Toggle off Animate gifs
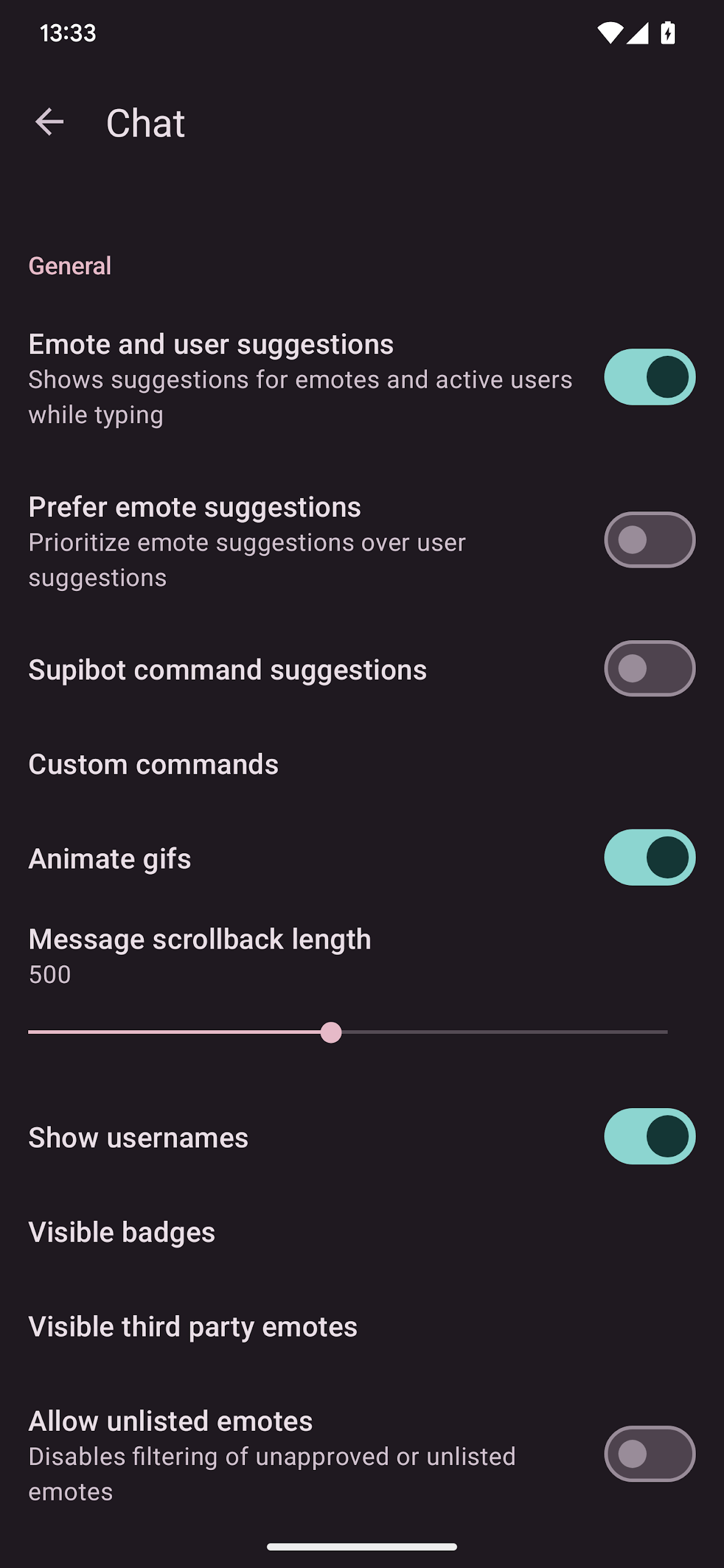Image resolution: width=724 pixels, height=1568 pixels. click(x=649, y=858)
